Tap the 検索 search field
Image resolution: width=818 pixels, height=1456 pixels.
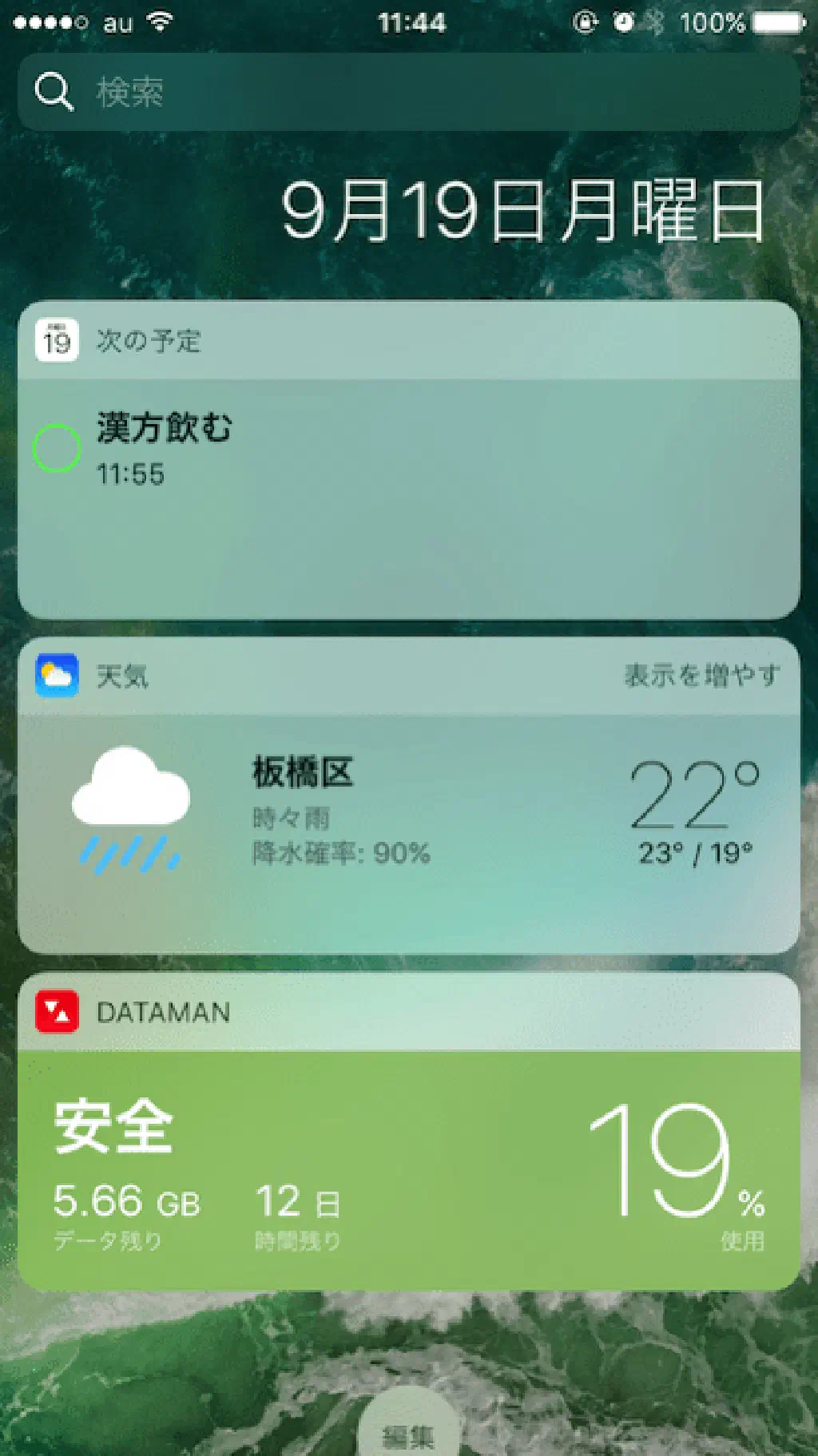point(407,93)
